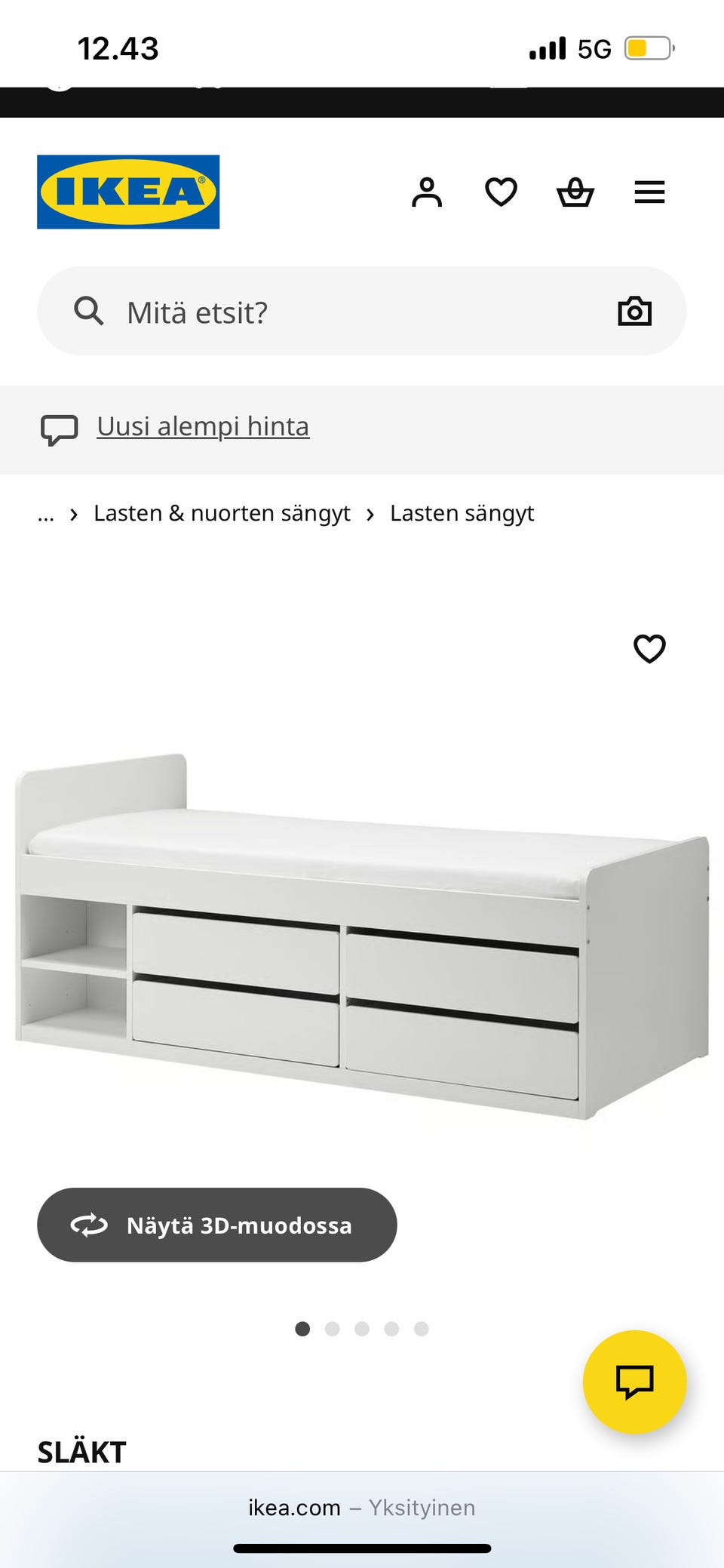The width and height of the screenshot is (724, 1568).
Task: Open the hamburger menu
Action: (x=649, y=192)
